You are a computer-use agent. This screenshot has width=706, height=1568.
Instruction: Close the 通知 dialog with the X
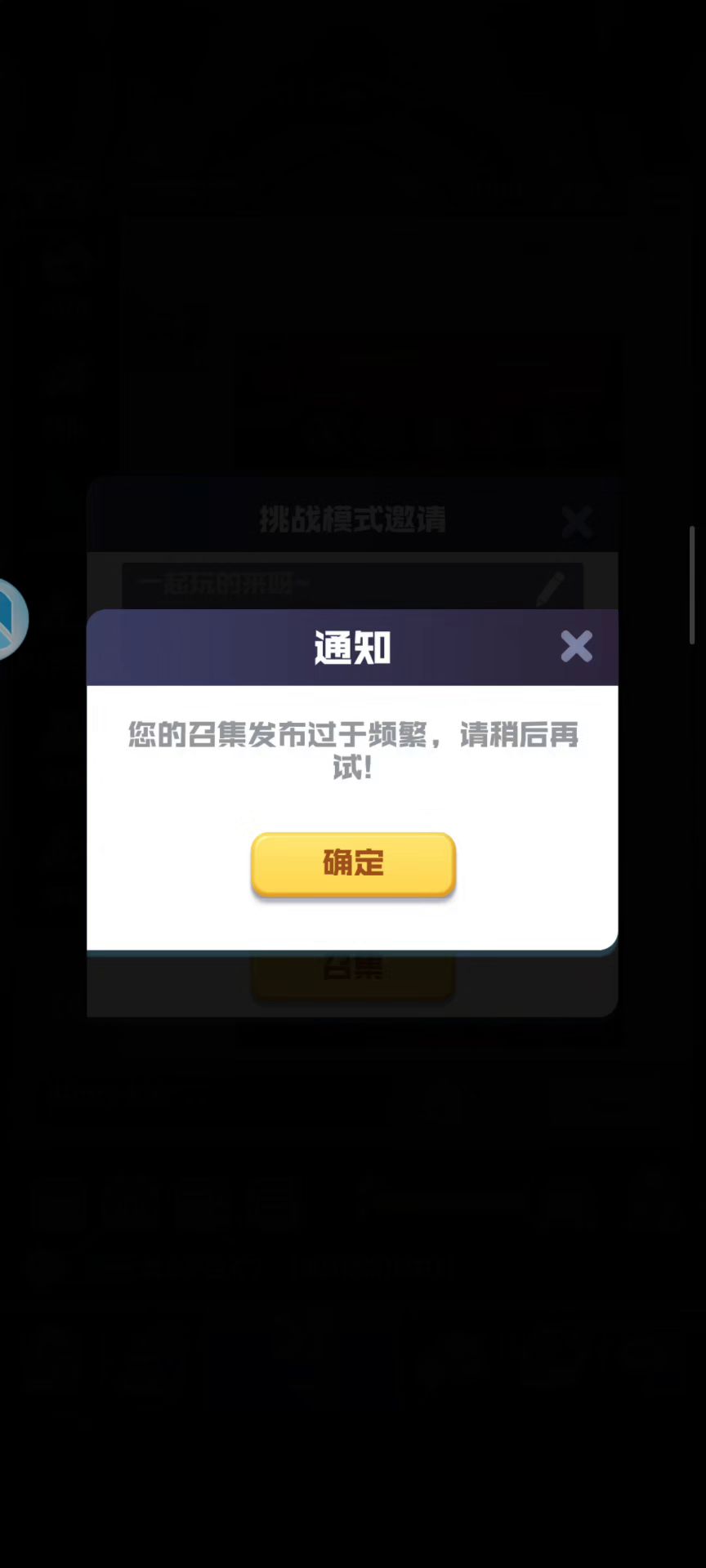(x=576, y=646)
